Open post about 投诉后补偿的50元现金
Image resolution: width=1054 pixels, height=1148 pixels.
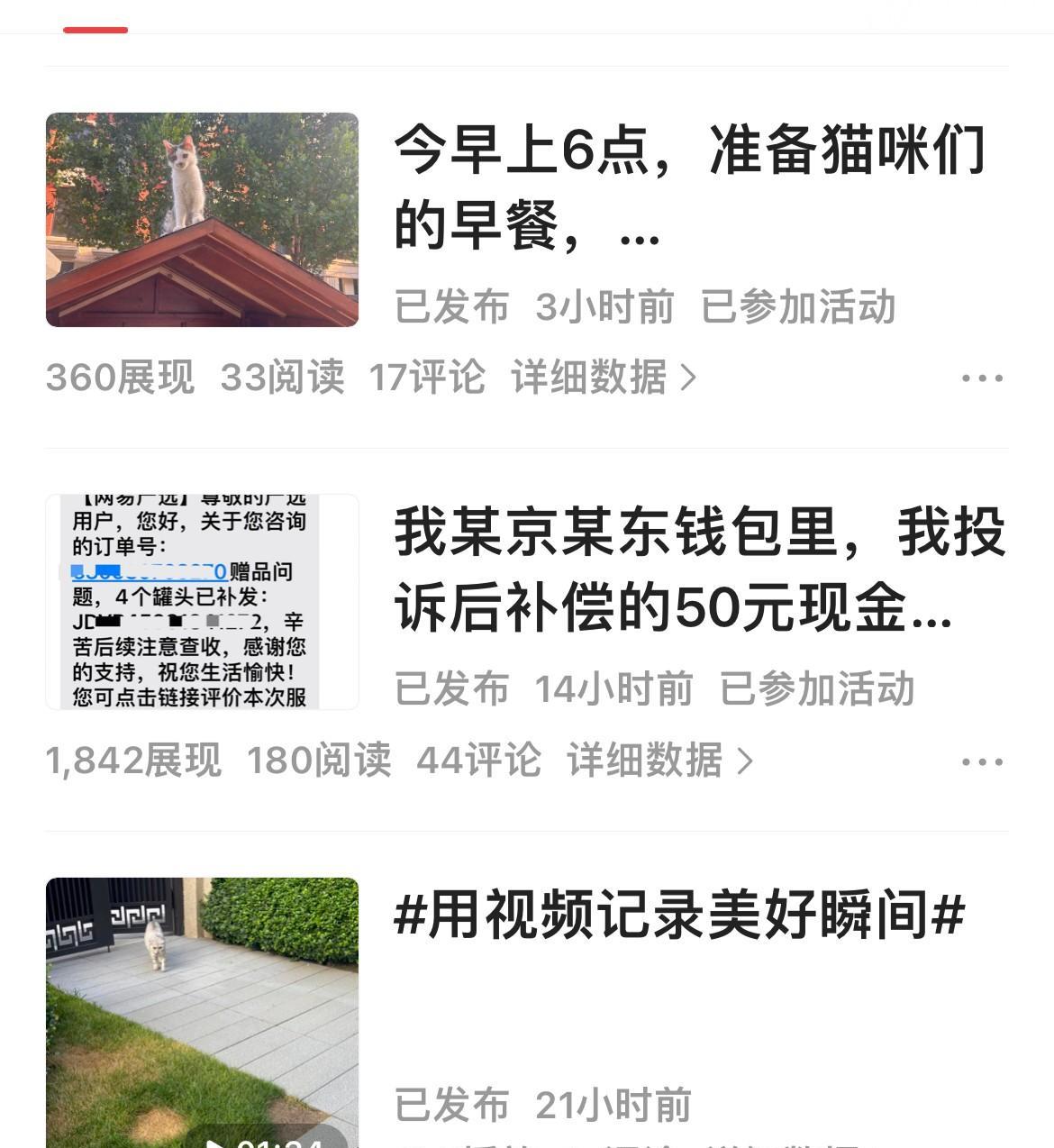pos(699,570)
